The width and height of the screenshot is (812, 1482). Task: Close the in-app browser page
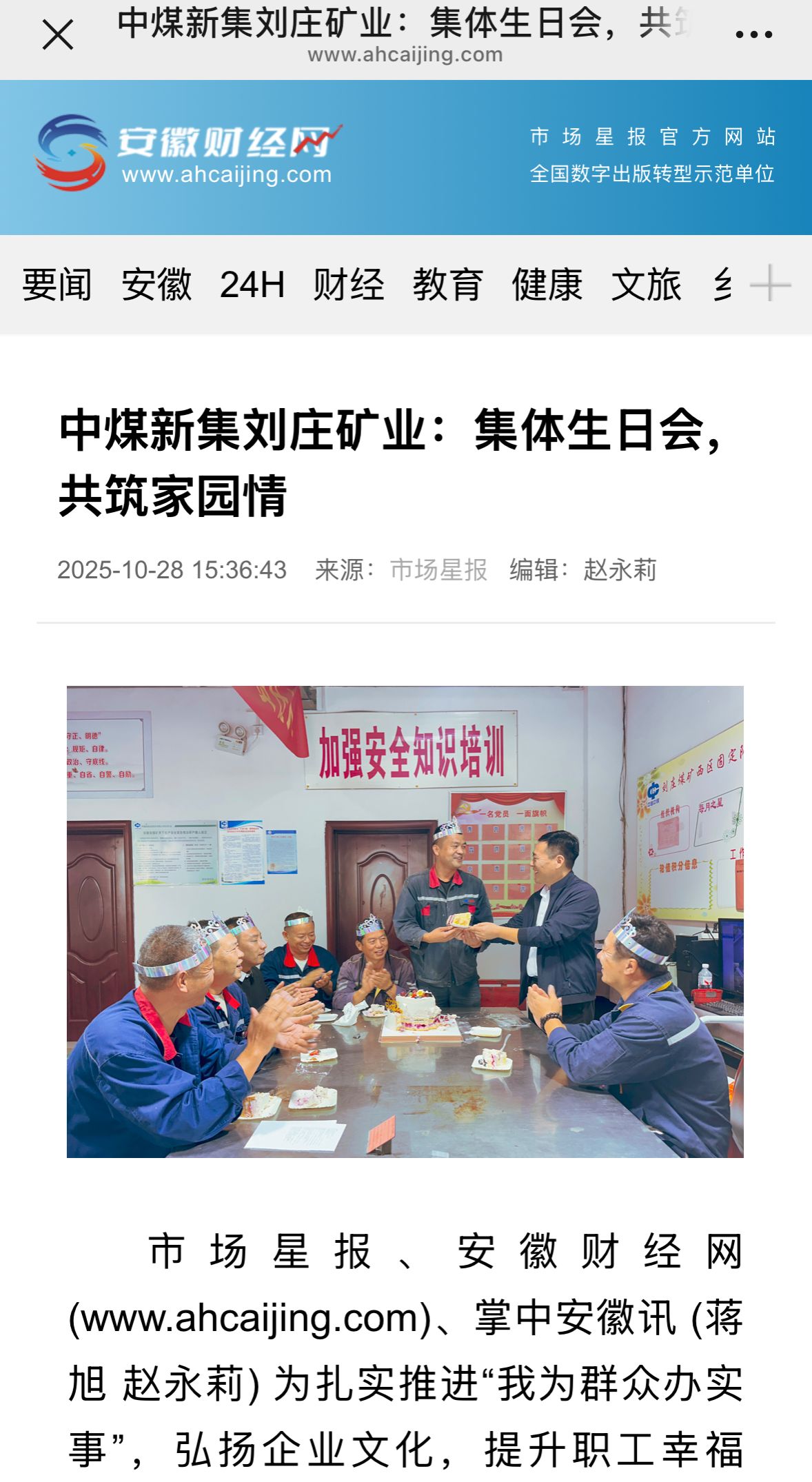[58, 34]
